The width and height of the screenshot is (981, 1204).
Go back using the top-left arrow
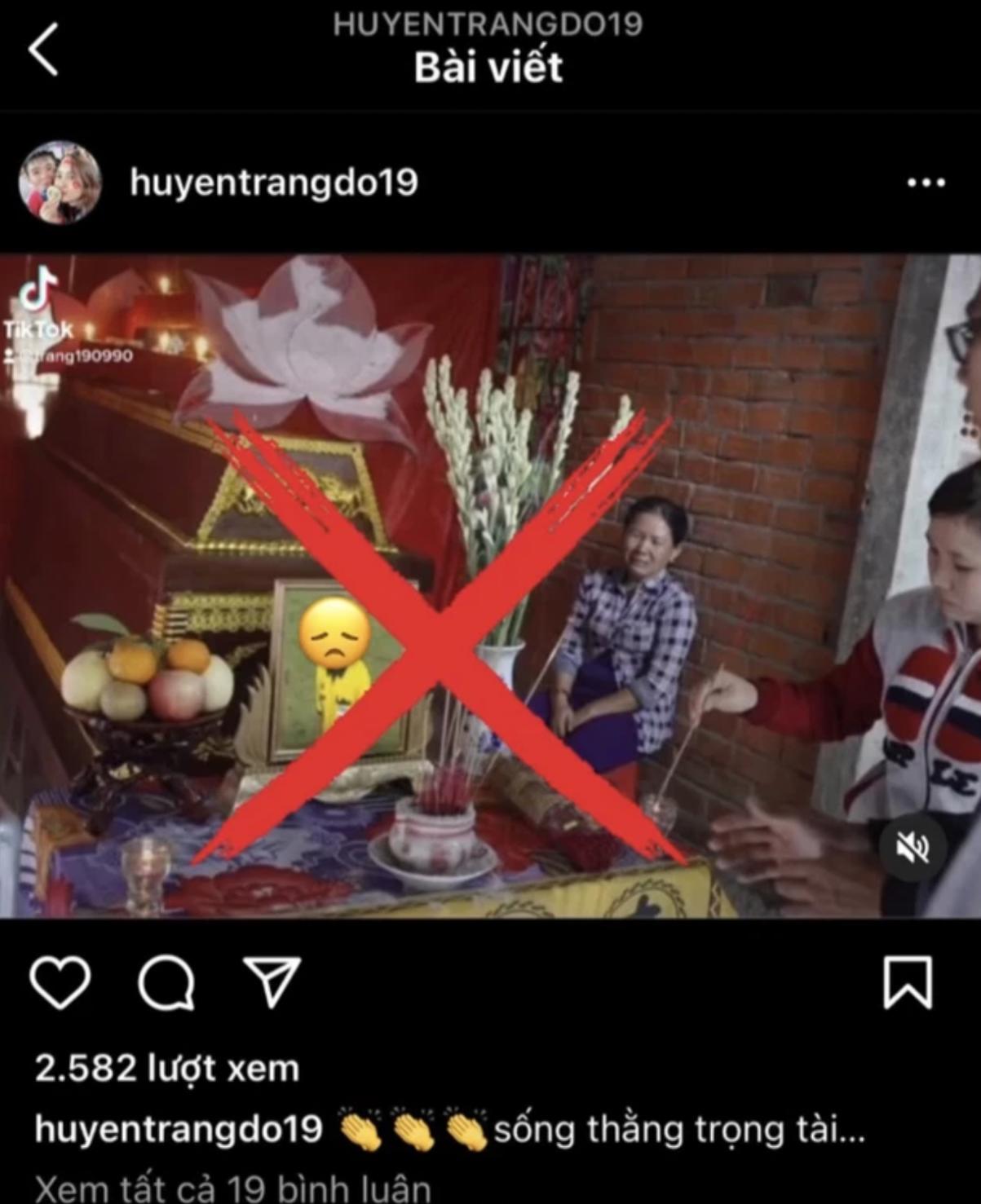click(x=44, y=49)
